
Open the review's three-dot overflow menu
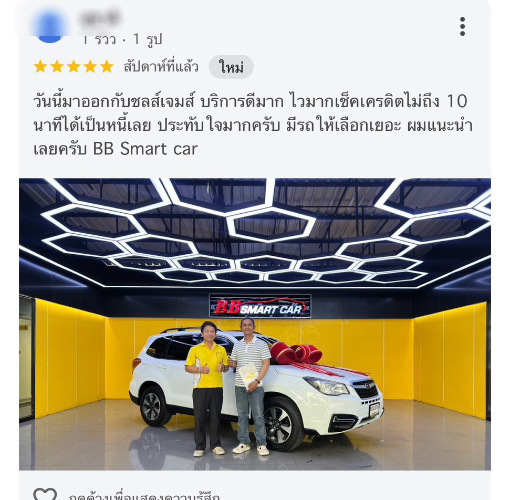point(462,26)
